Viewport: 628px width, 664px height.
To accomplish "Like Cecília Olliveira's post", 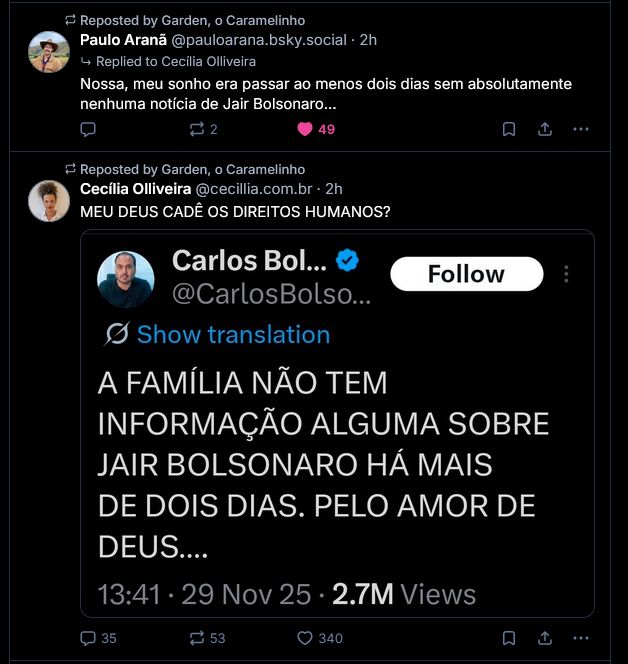I will pos(320,638).
